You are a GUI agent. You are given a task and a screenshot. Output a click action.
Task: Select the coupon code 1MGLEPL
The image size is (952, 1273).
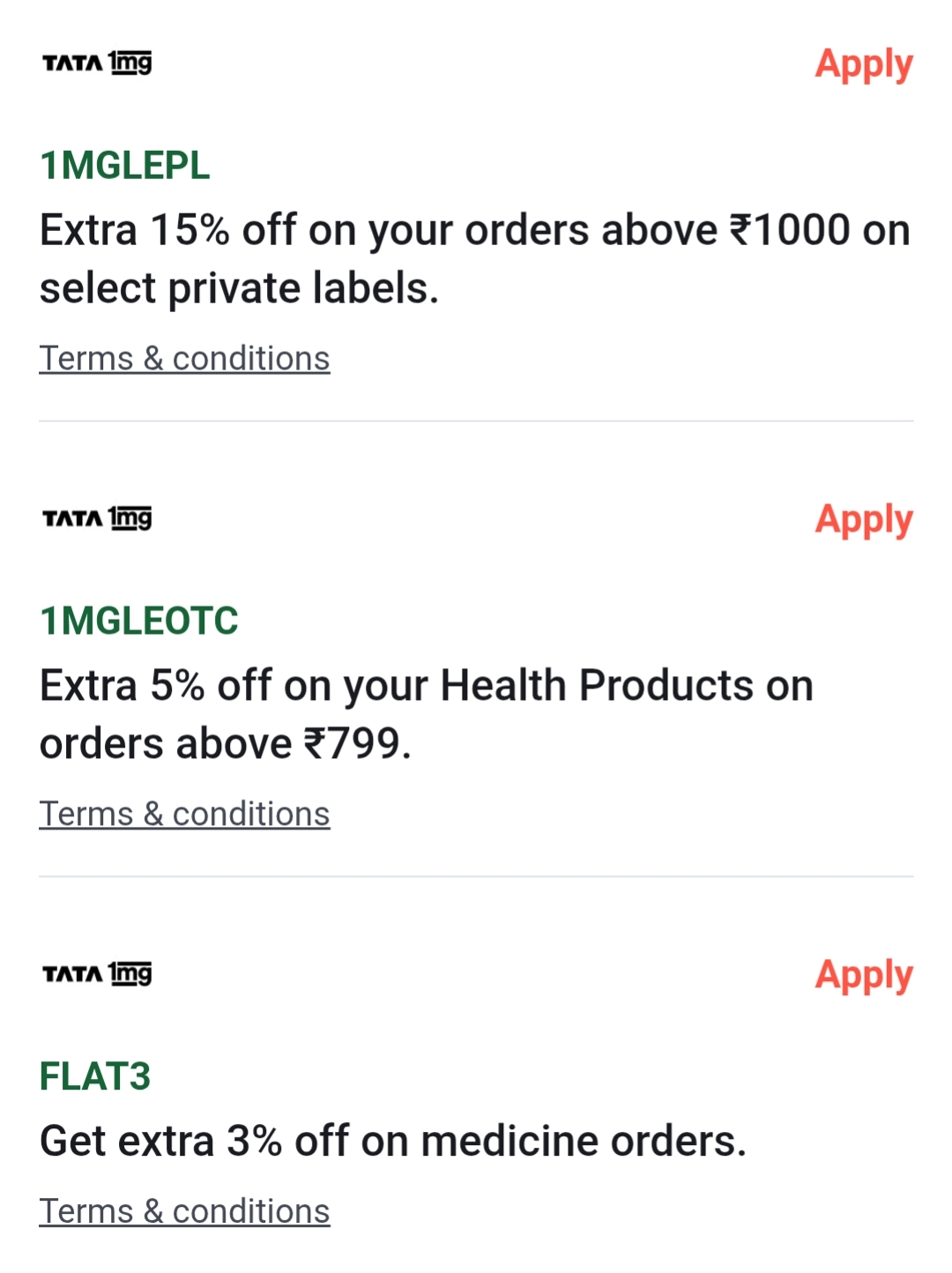123,166
